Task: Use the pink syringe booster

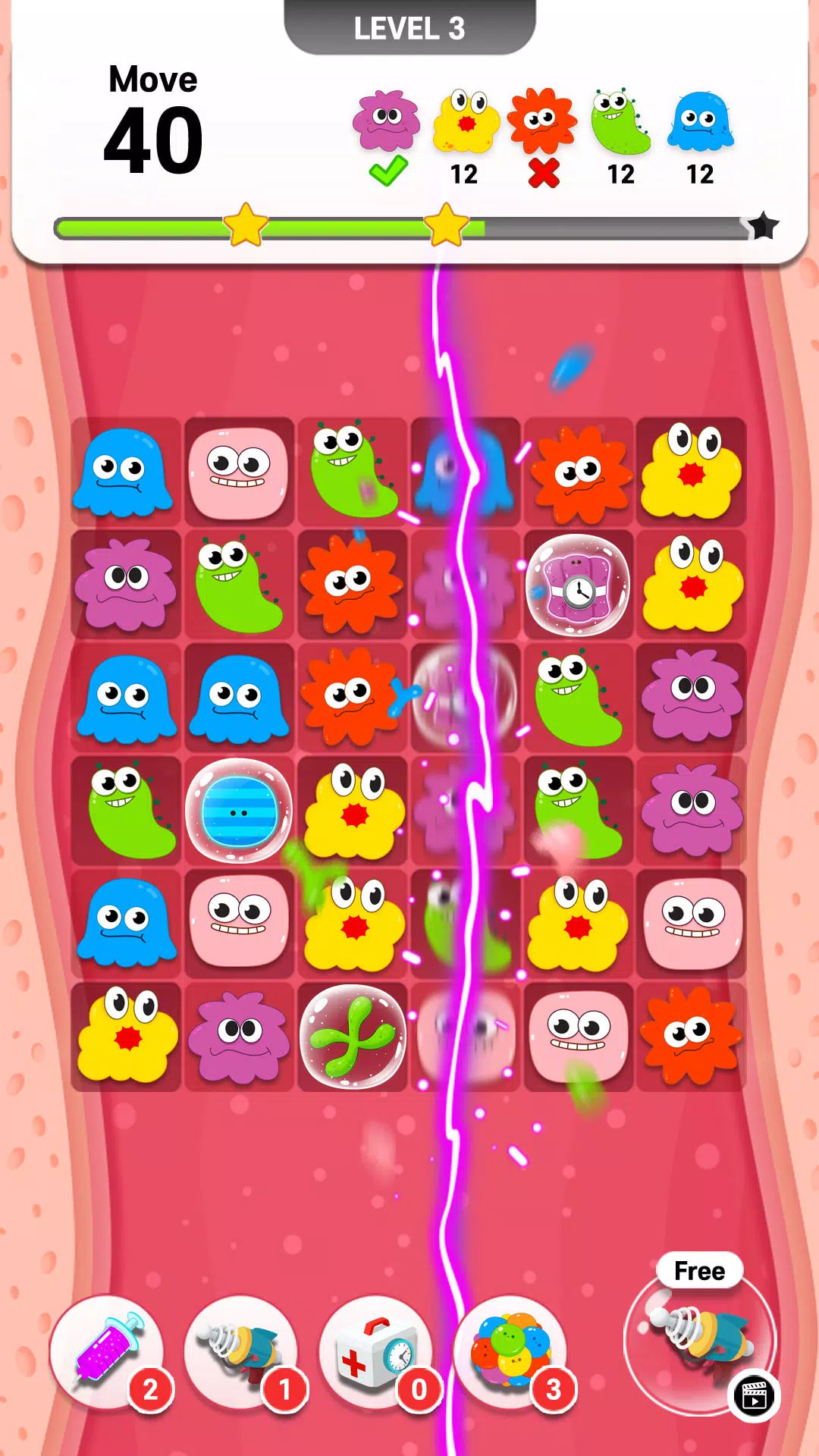Action: [107, 1350]
